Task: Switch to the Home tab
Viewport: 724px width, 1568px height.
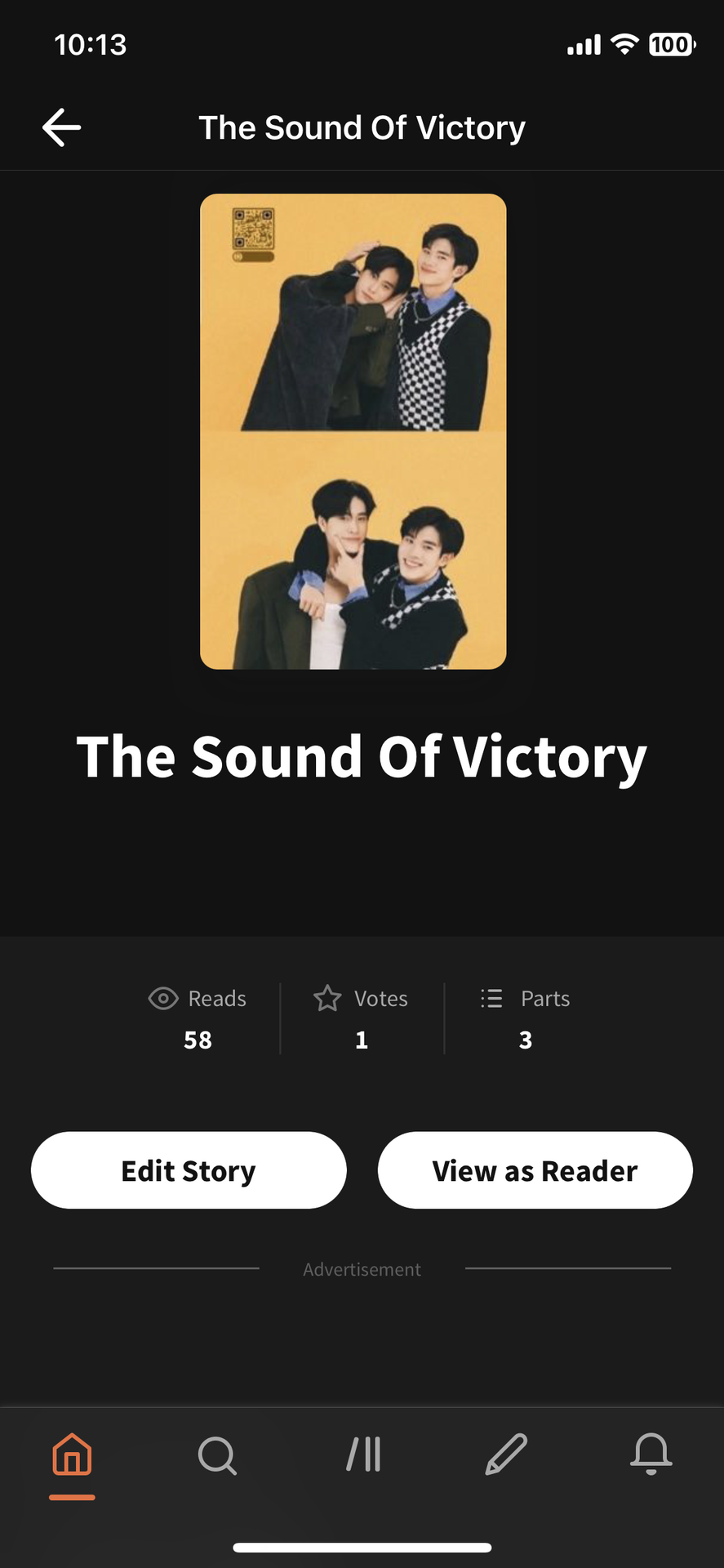Action: (x=72, y=1455)
